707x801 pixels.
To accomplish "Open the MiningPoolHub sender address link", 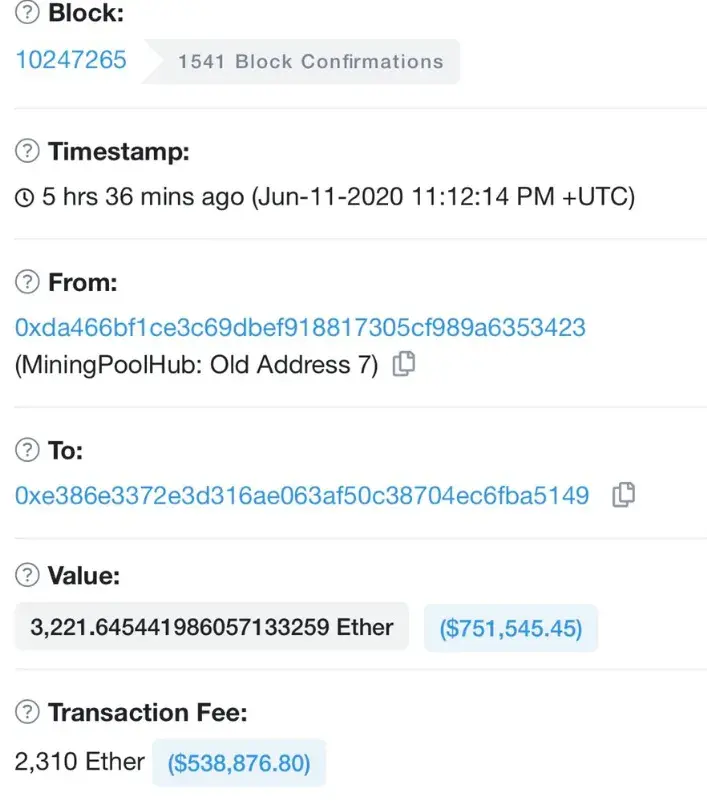I will [x=300, y=327].
